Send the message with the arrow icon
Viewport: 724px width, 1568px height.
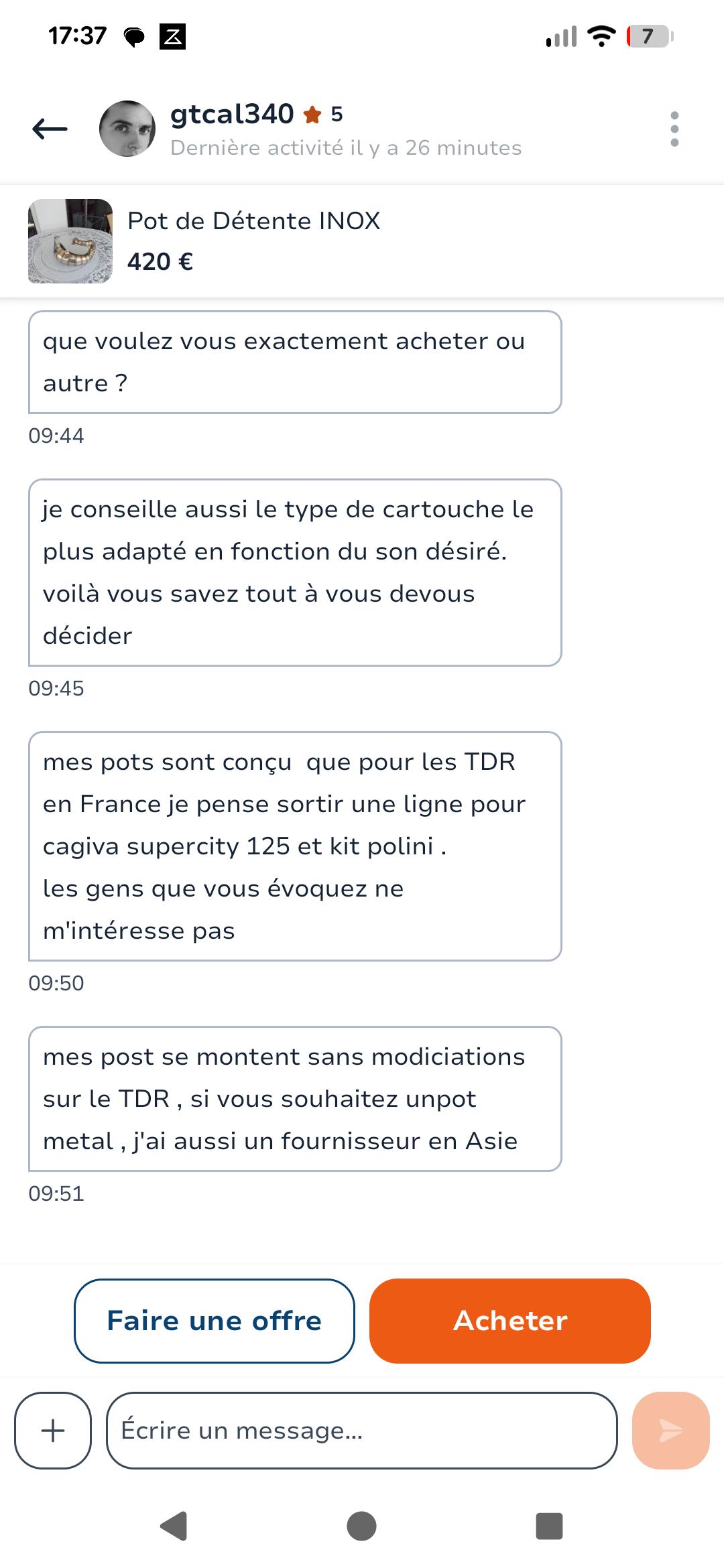point(671,1431)
